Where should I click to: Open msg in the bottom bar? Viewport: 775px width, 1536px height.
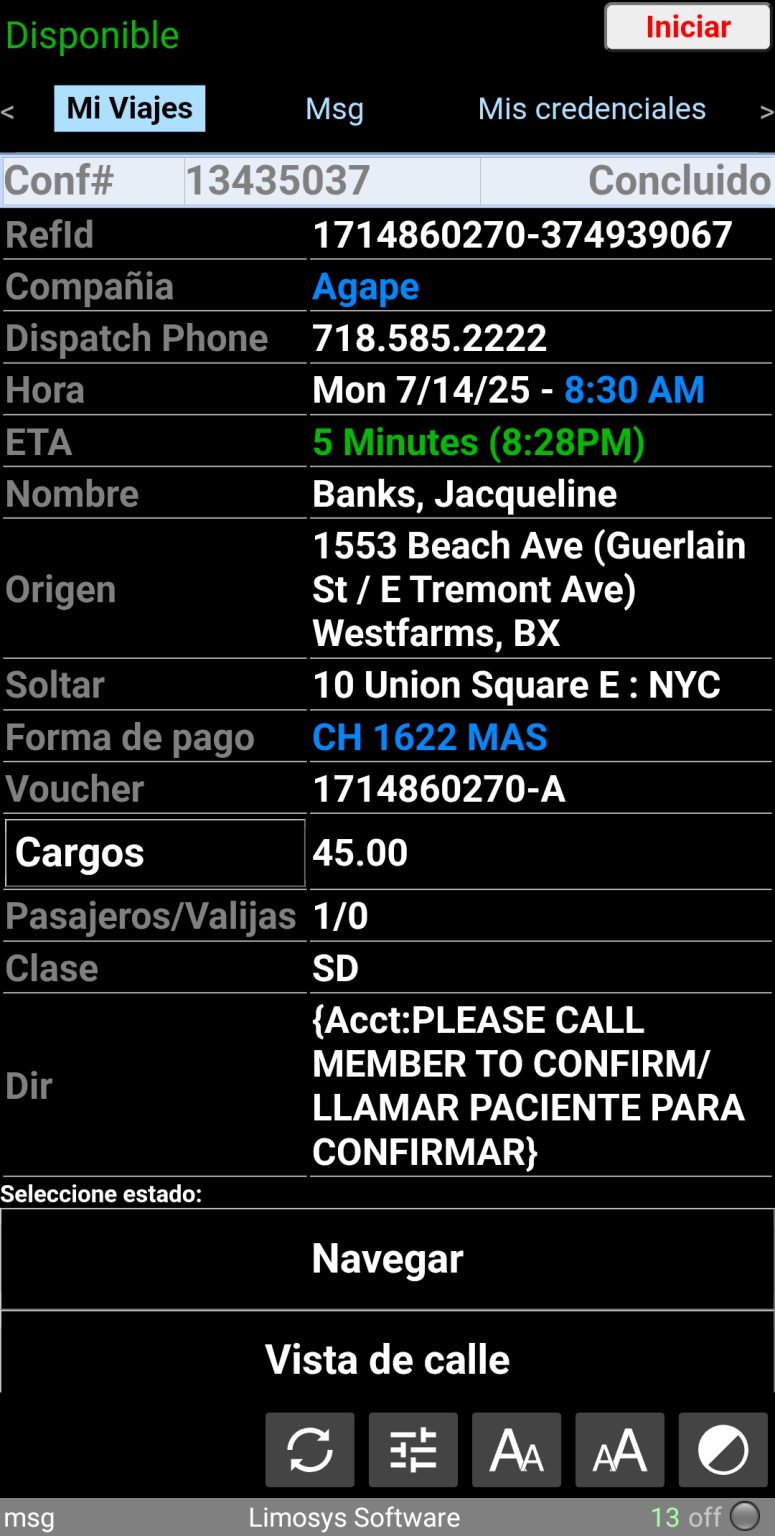[x=28, y=1517]
